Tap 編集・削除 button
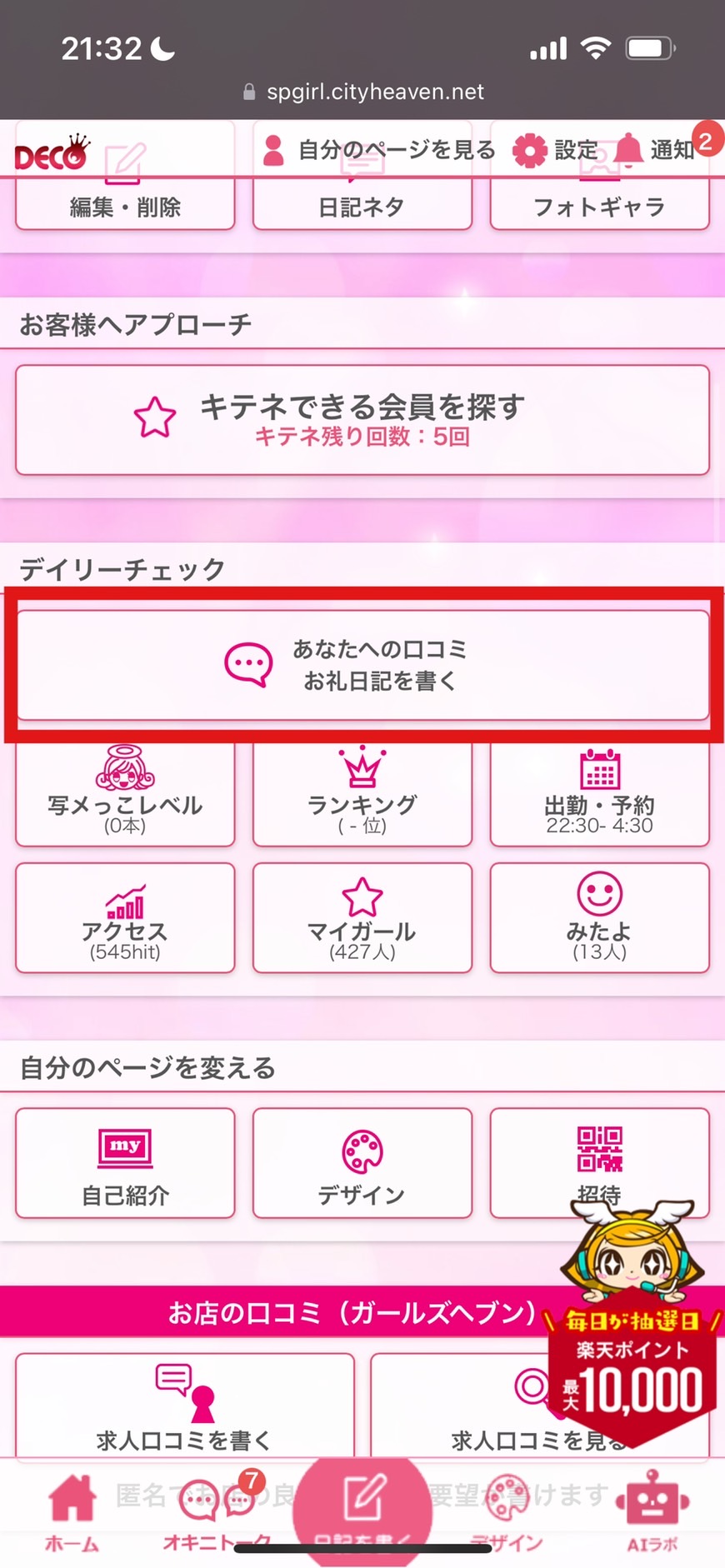Screen dimensions: 725x1568 (x=125, y=207)
